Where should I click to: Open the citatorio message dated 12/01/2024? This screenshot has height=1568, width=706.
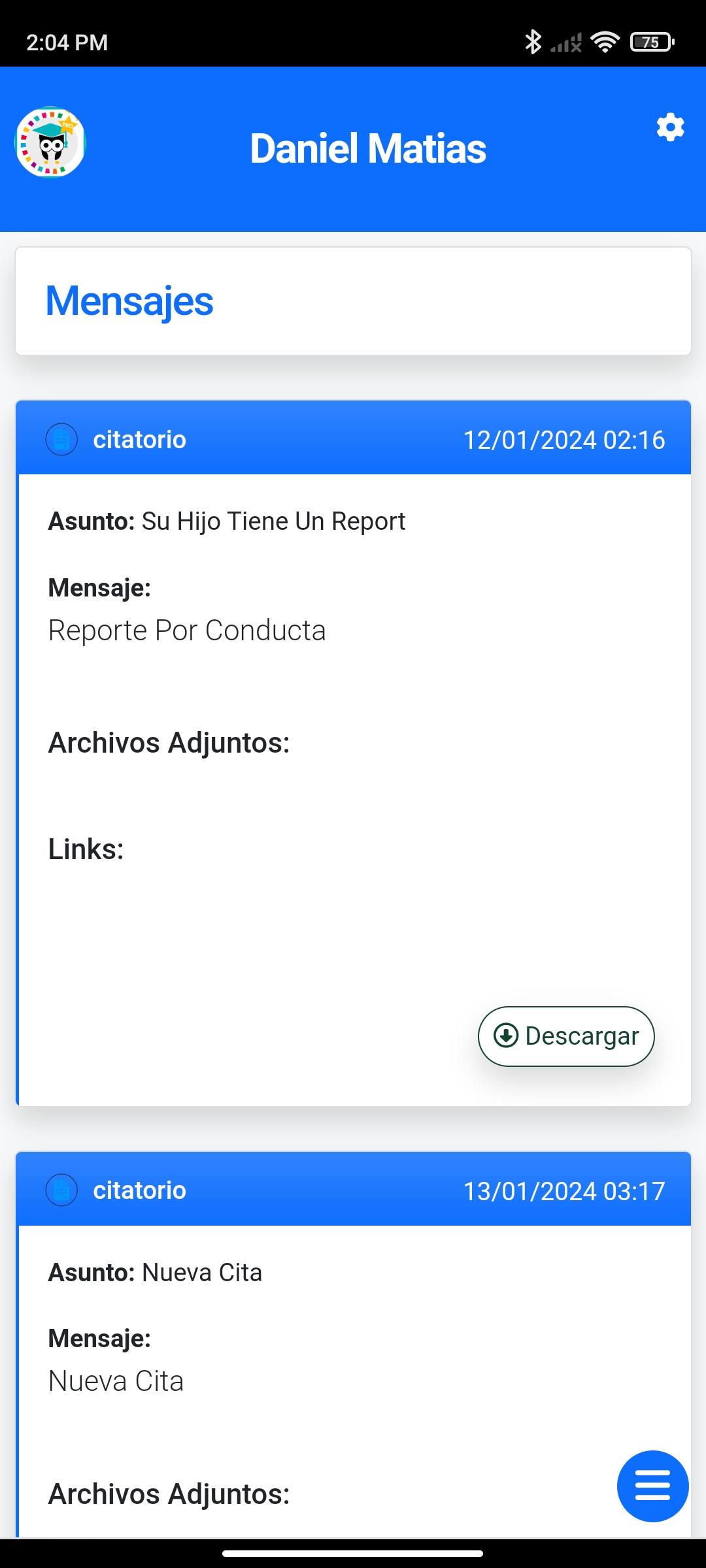353,753
